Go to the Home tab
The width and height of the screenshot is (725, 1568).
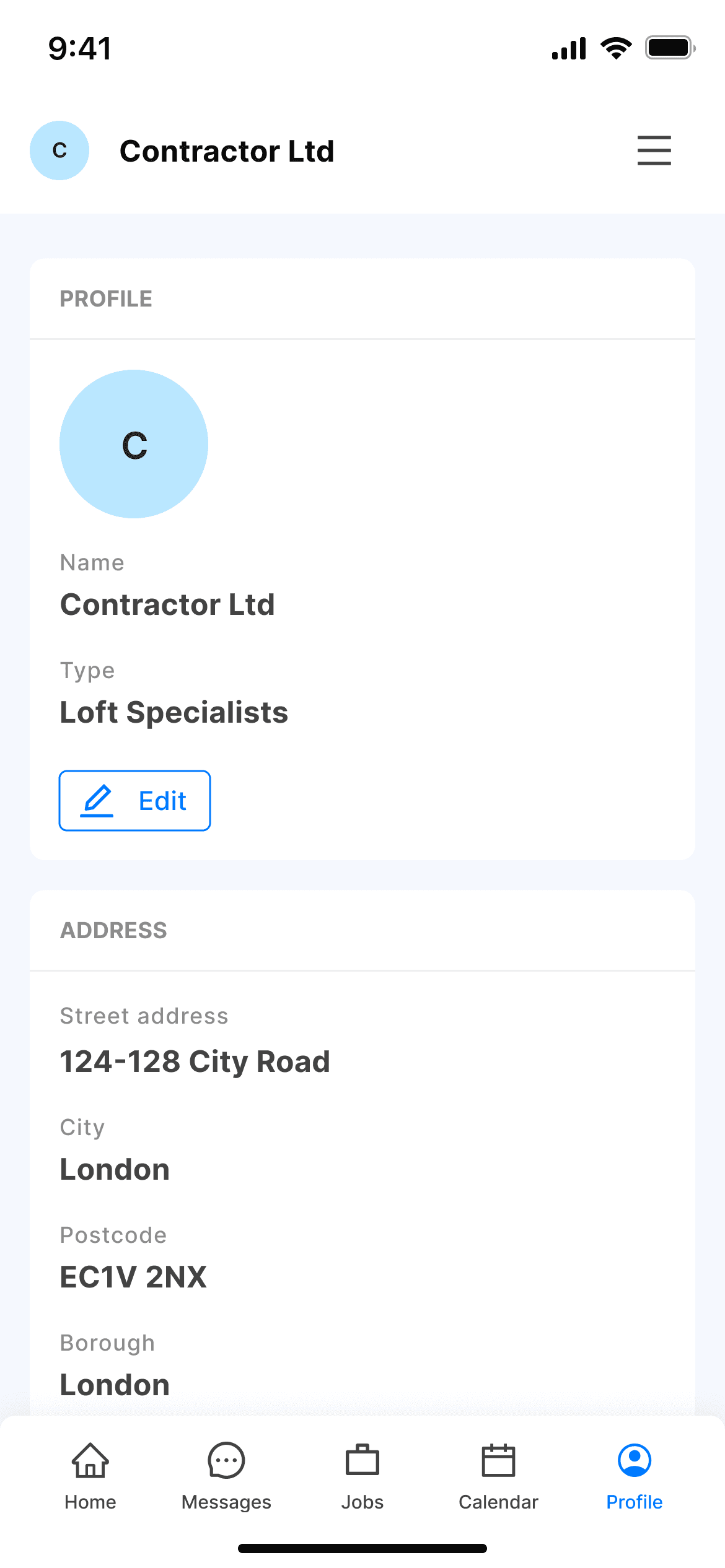90,1476
